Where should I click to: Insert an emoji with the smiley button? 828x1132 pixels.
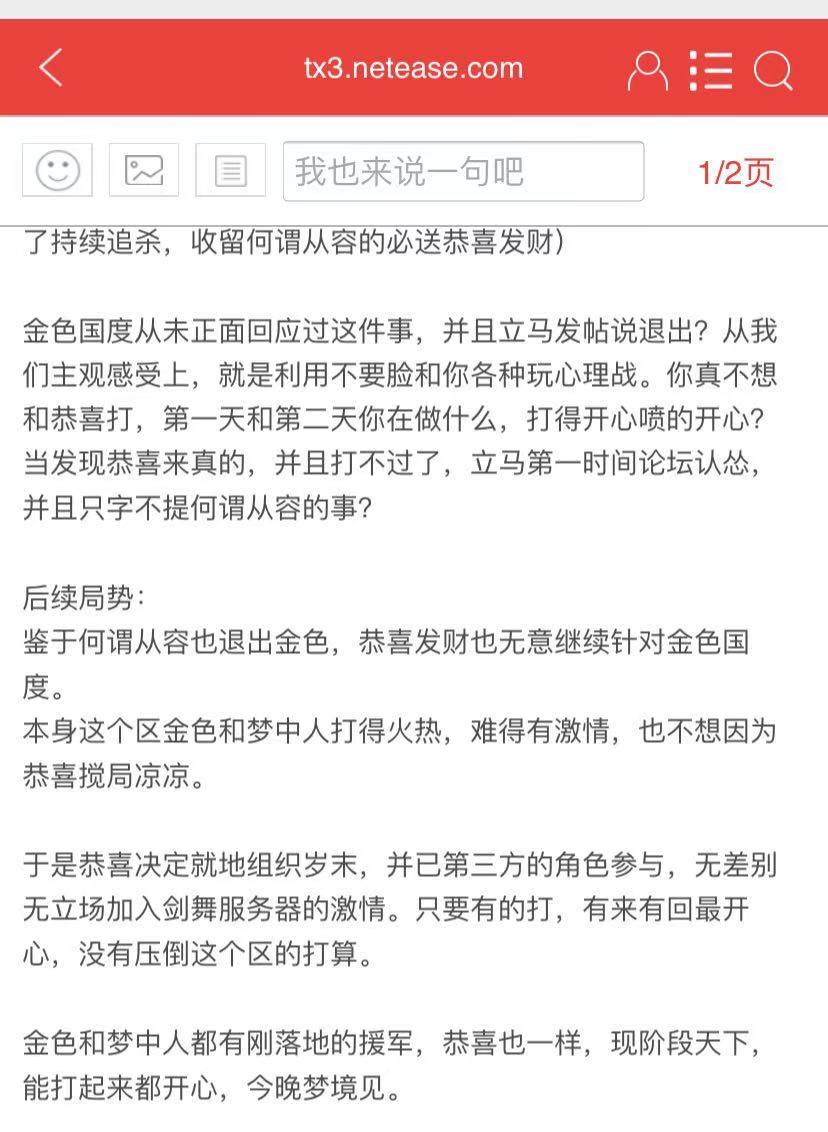point(58,170)
